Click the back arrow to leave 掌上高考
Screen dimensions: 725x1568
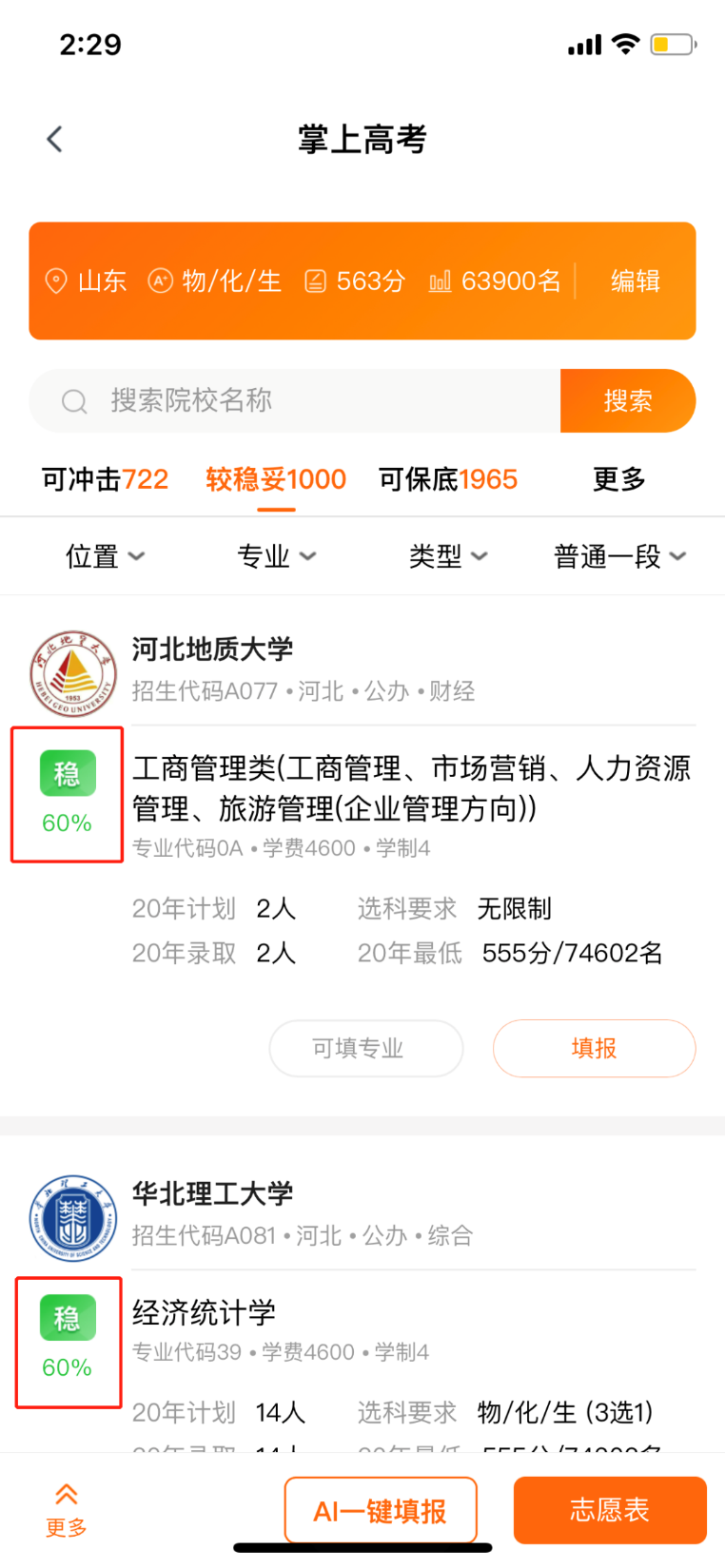tap(53, 138)
